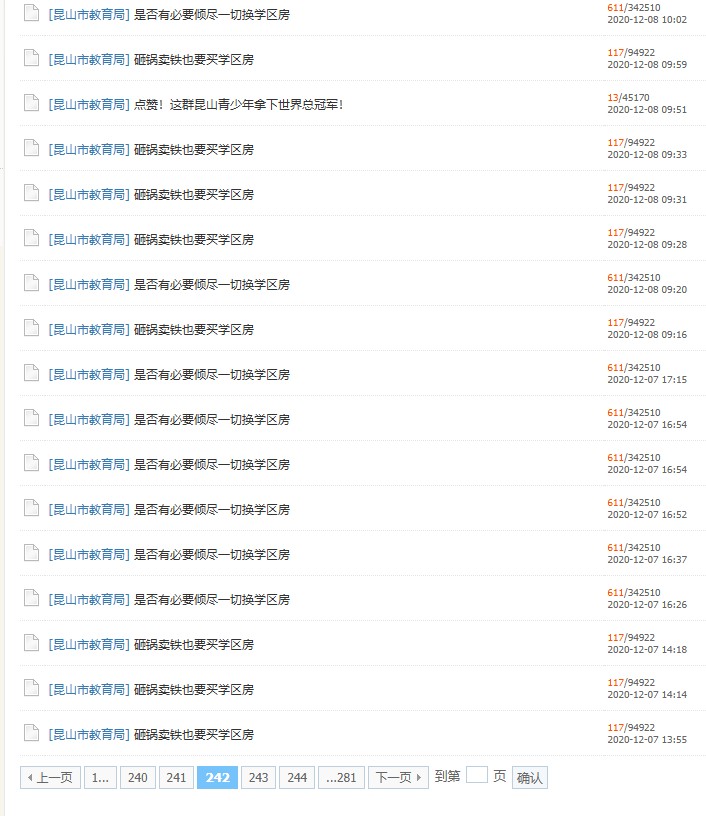Open 砸锅卖铁也要买学区房 thread posted 2020-12-07 13:55
The width and height of the screenshot is (706, 816).
tap(194, 734)
